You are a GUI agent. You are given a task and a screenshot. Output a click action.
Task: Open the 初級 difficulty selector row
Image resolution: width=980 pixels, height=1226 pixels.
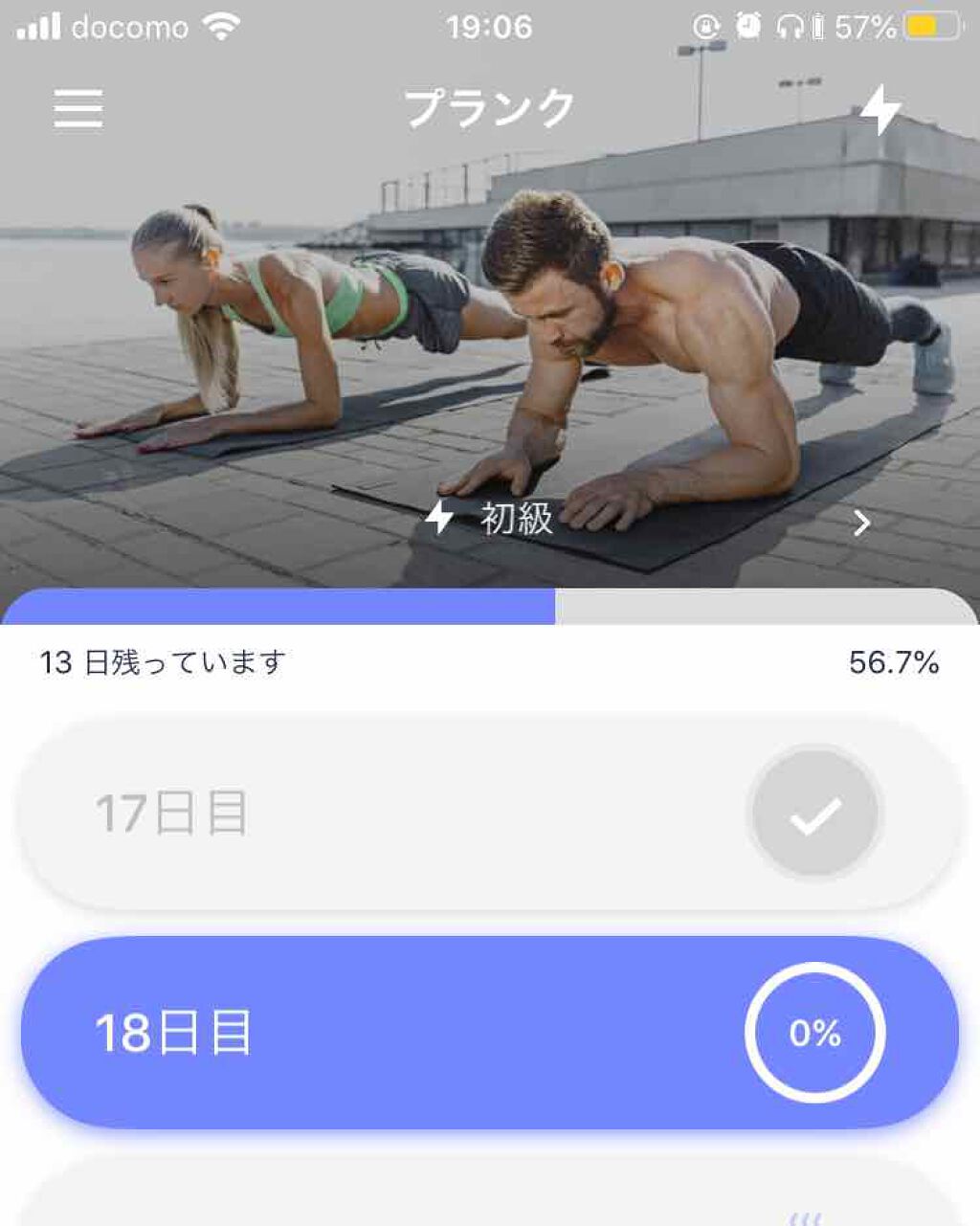517,518
